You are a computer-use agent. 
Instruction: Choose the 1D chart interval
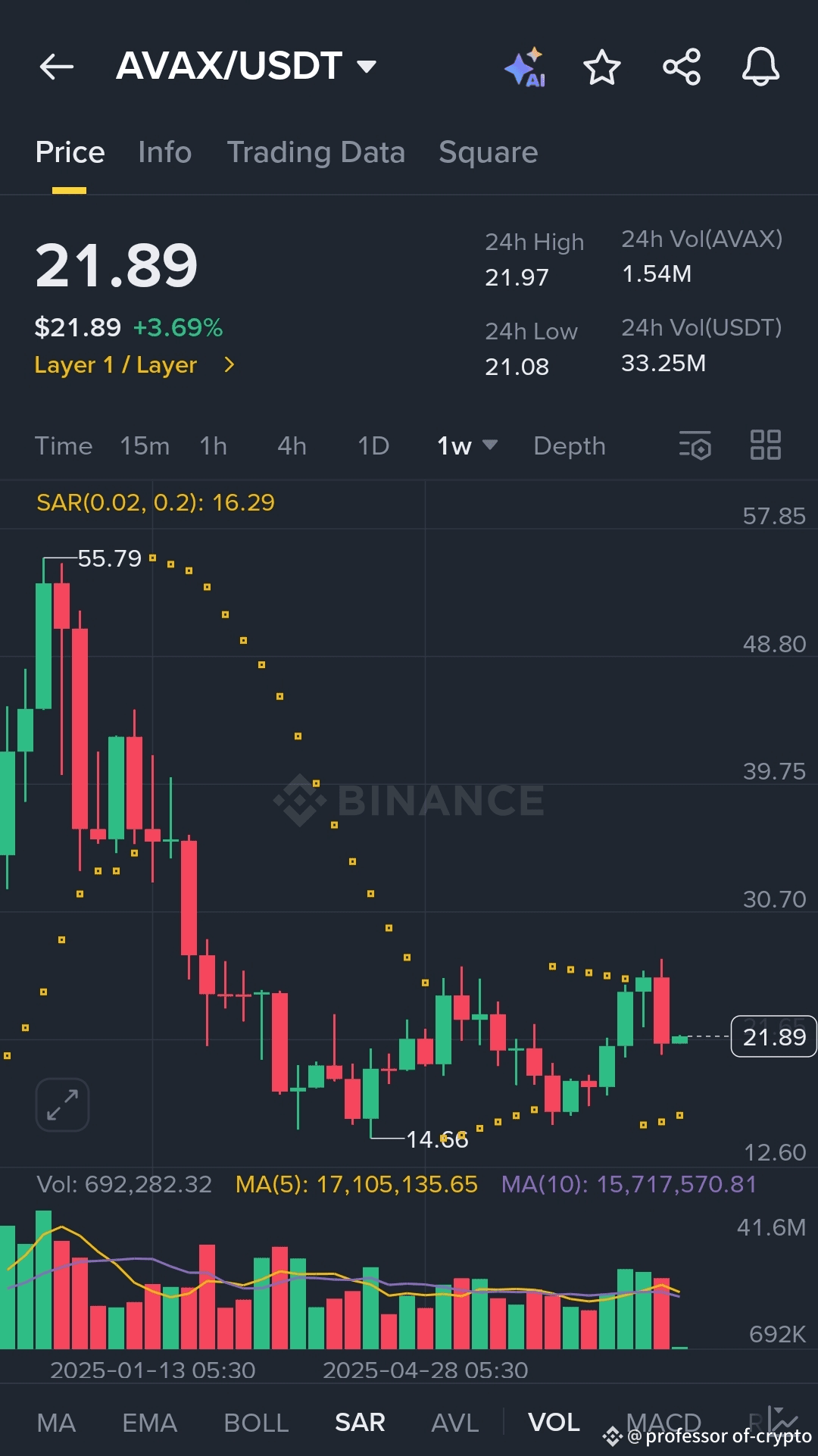coord(373,446)
